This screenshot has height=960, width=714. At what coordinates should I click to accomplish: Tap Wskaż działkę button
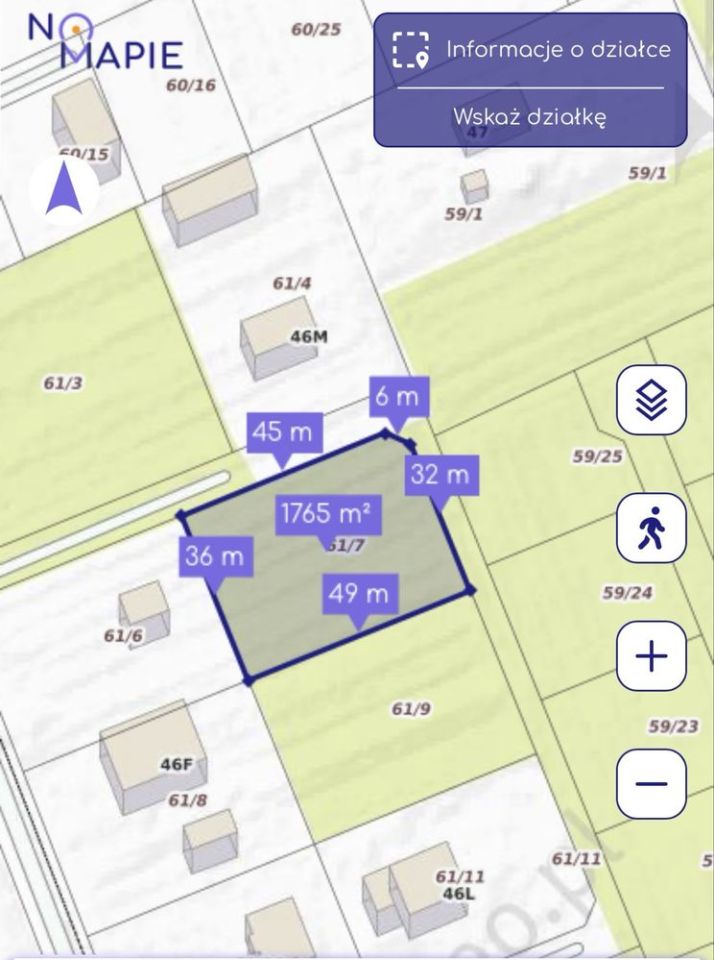(530, 116)
